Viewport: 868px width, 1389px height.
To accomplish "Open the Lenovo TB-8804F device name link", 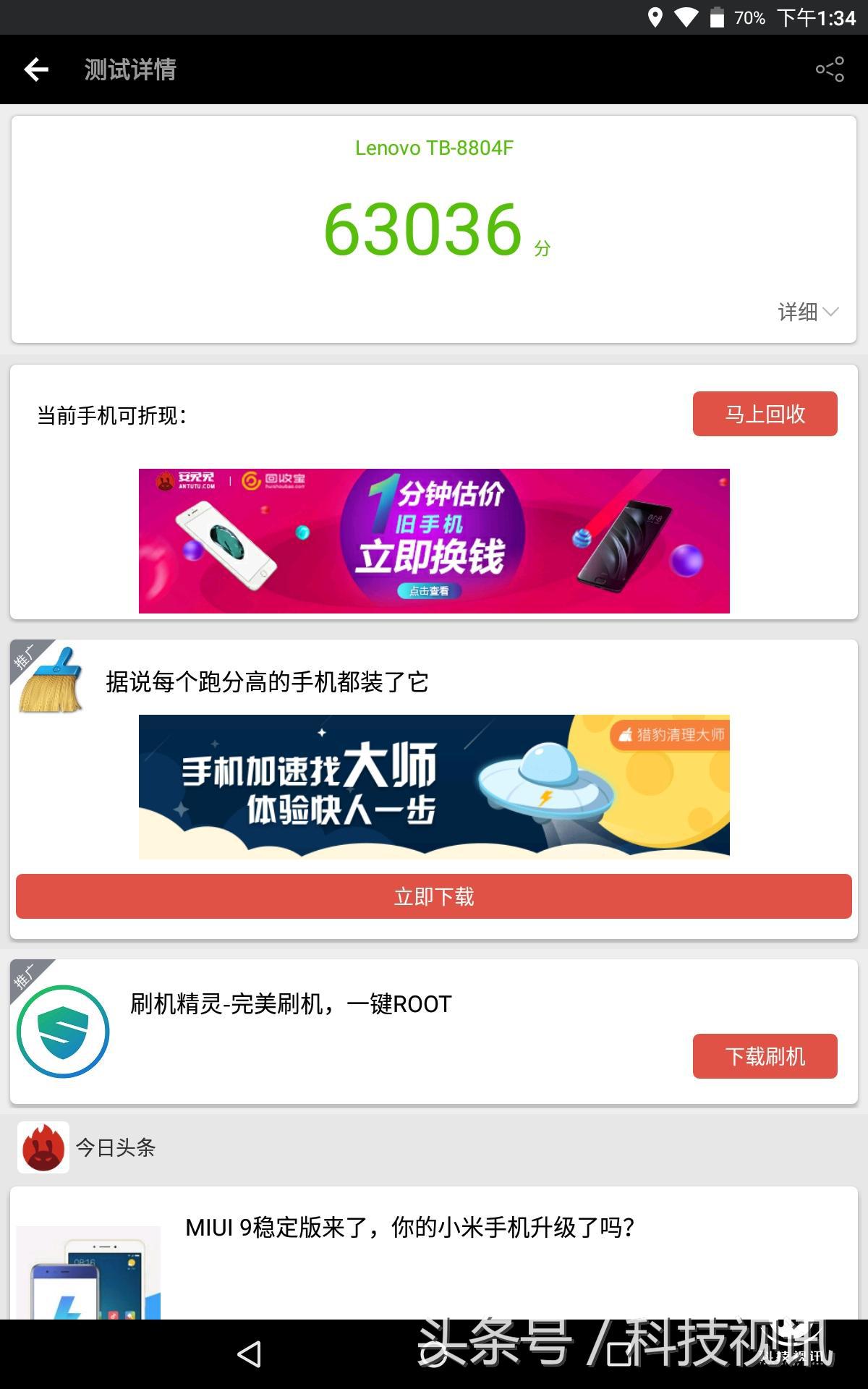I will click(x=434, y=150).
